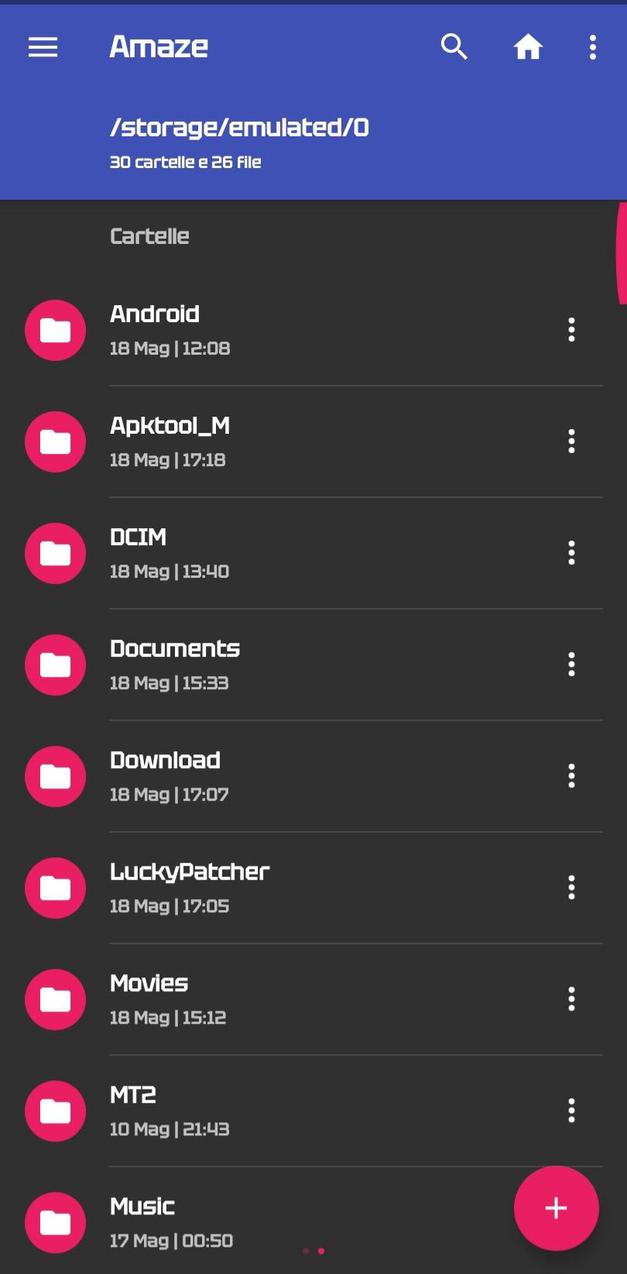The image size is (627, 1274).
Task: Open the Music folder
Action: point(260,1221)
